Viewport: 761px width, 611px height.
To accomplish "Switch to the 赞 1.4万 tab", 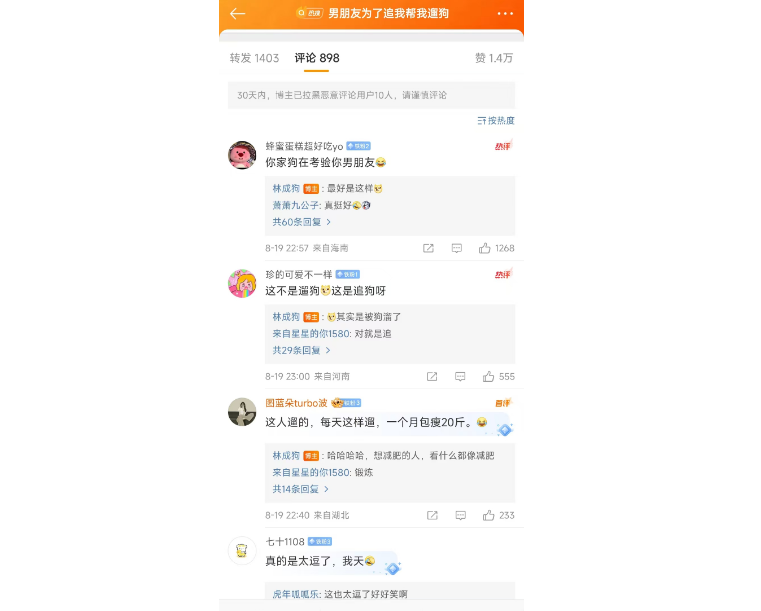I will 494,58.
